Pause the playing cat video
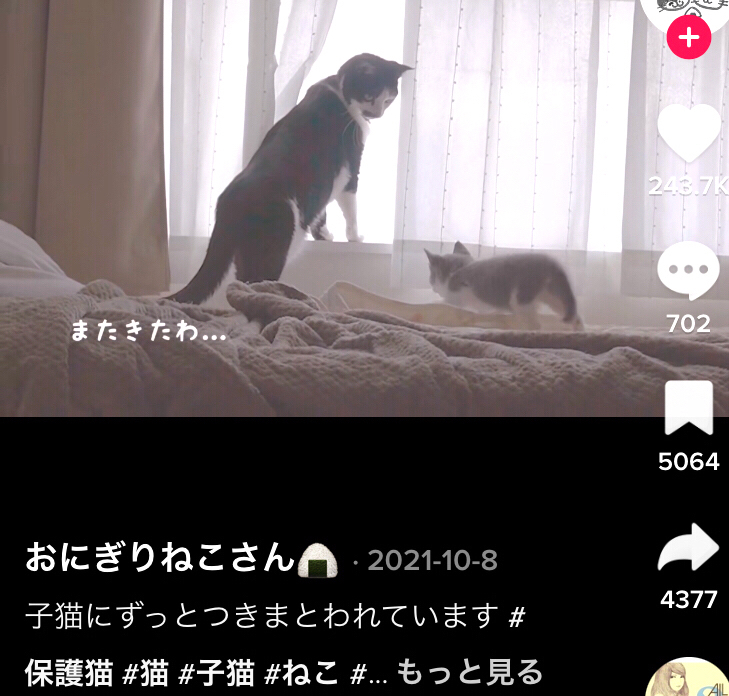The width and height of the screenshot is (729, 696). (x=330, y=200)
